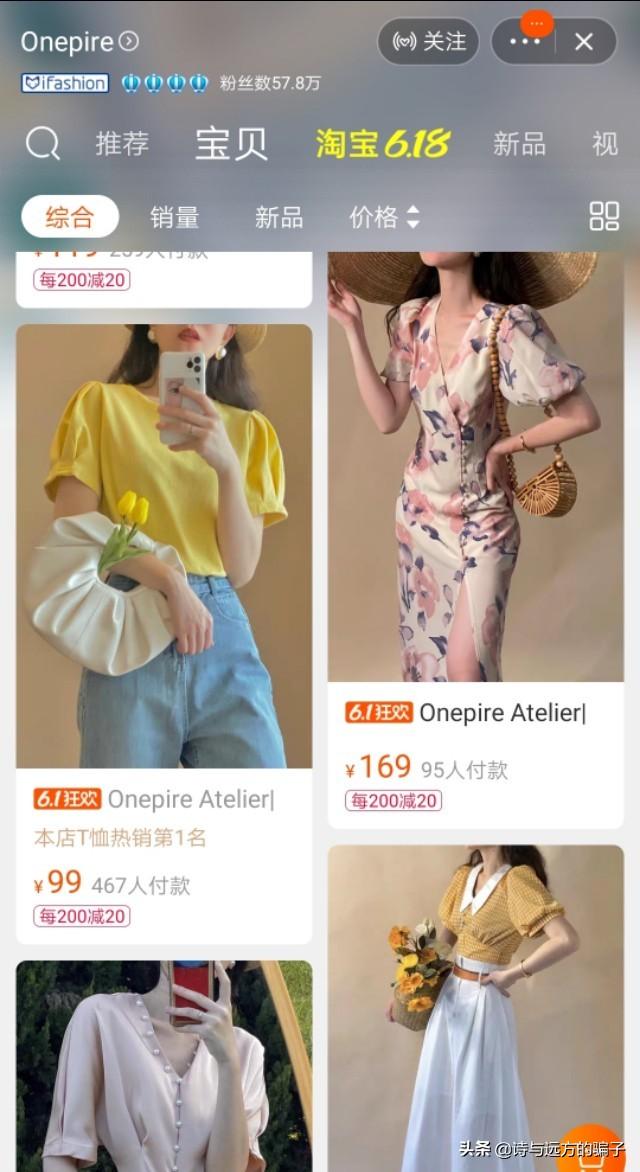Open the shop search icon
Image resolution: width=640 pixels, height=1172 pixels.
click(x=43, y=144)
